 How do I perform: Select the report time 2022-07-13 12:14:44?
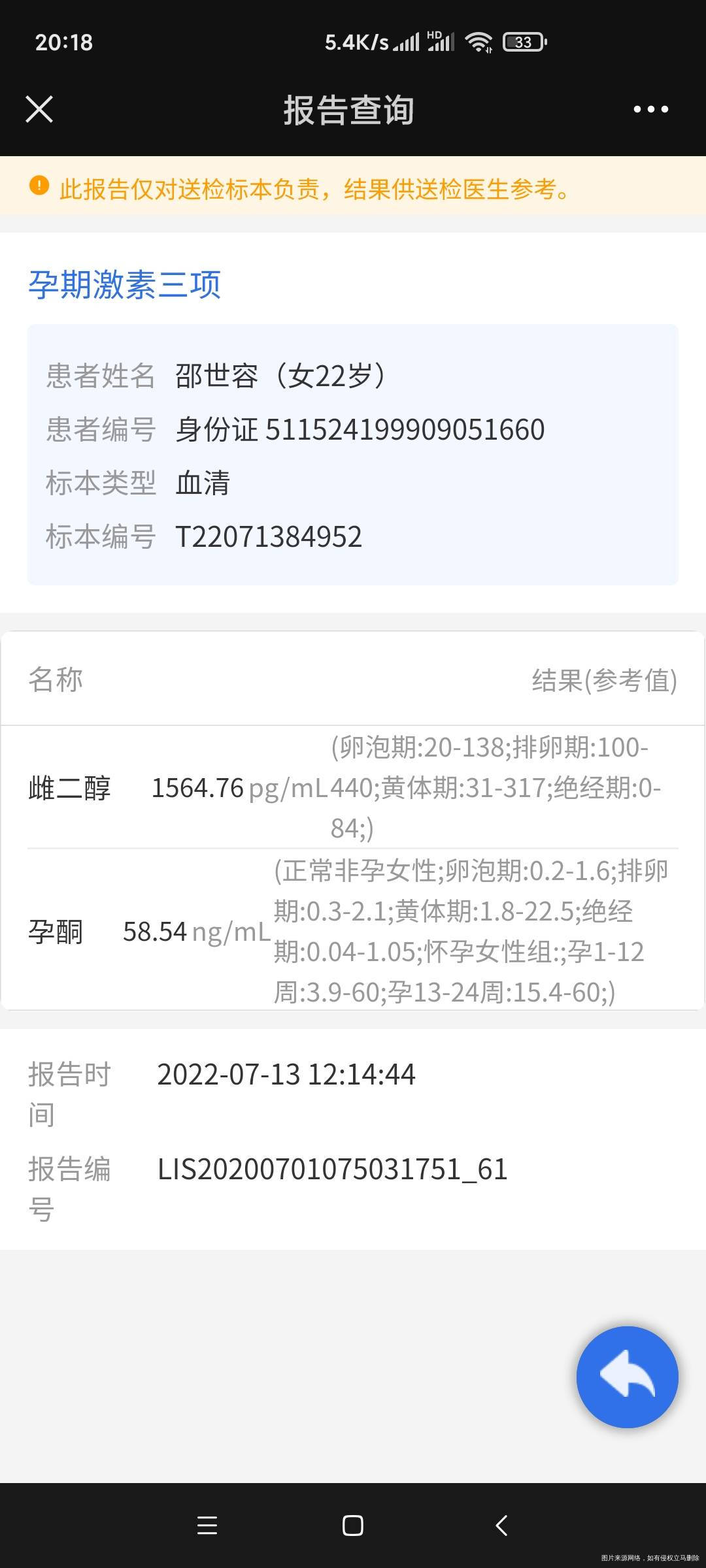pyautogui.click(x=286, y=1073)
